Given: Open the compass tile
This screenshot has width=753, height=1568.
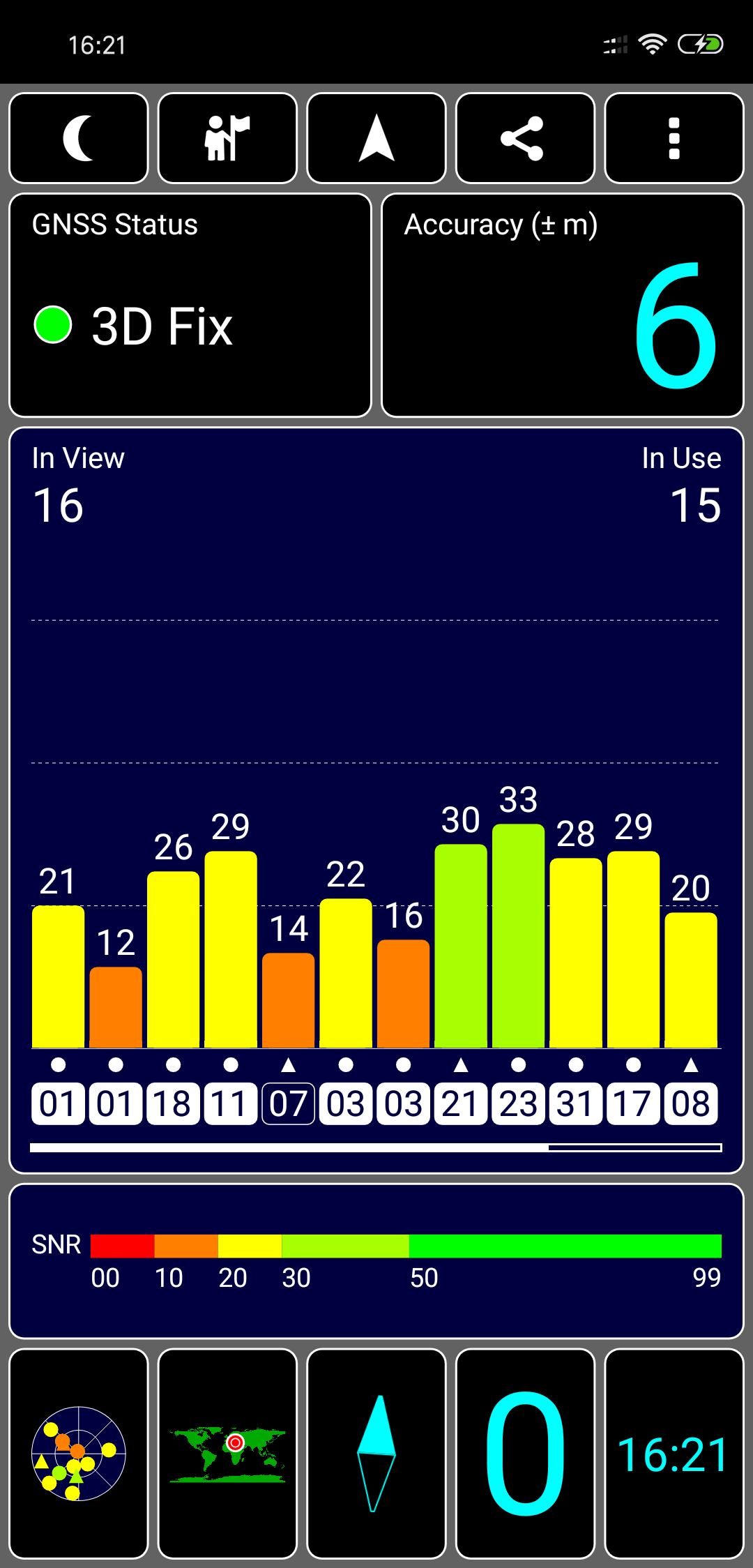Looking at the screenshot, I should (376, 1454).
